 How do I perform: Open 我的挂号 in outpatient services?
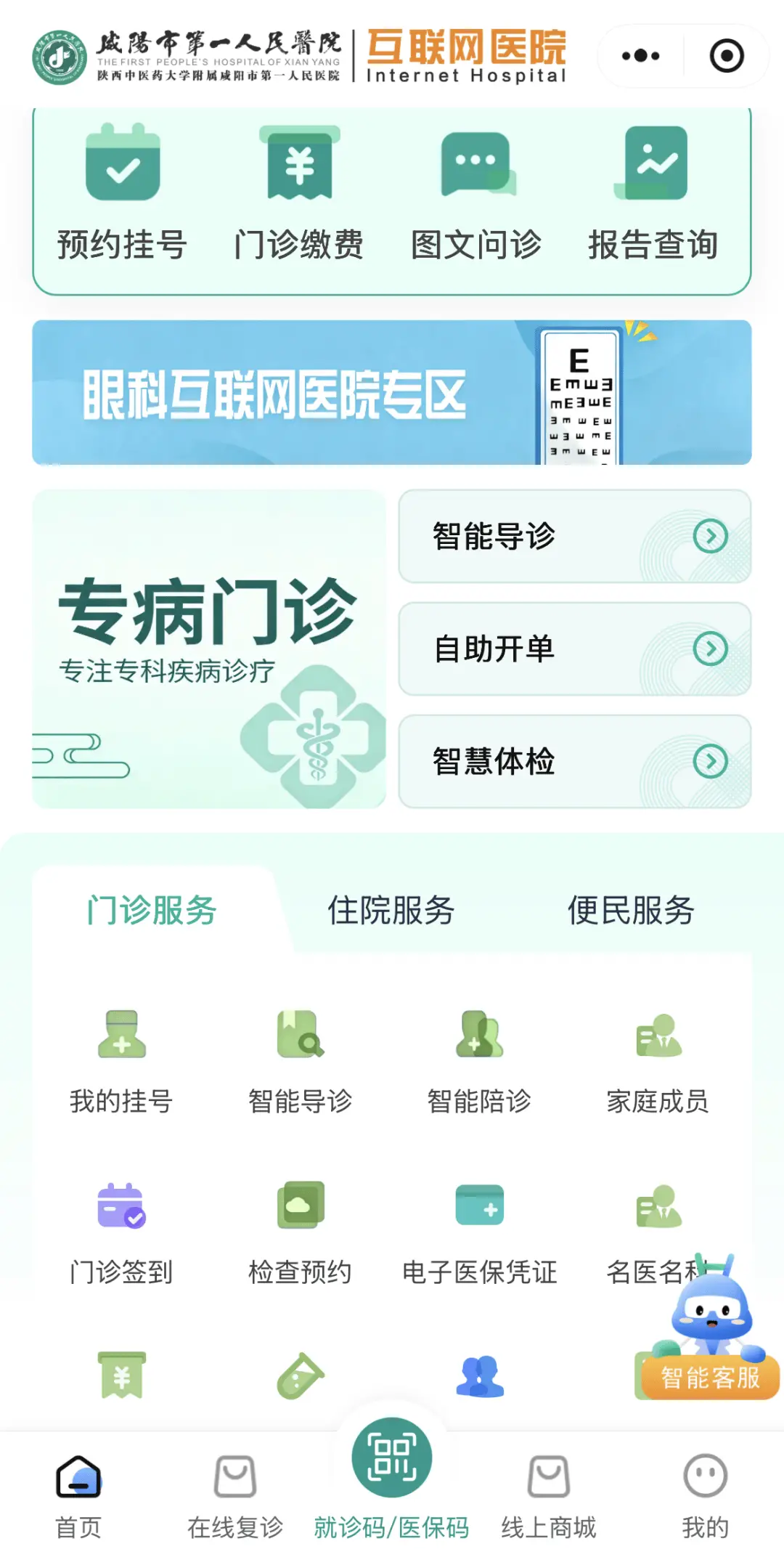tap(121, 1060)
